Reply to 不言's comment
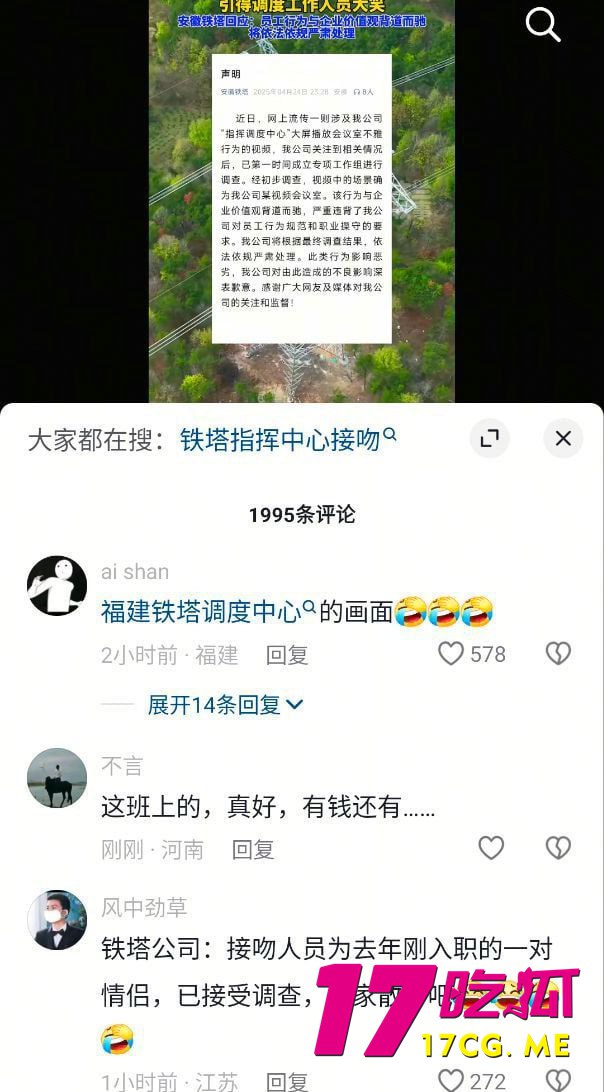The width and height of the screenshot is (604, 1092). click(x=252, y=850)
